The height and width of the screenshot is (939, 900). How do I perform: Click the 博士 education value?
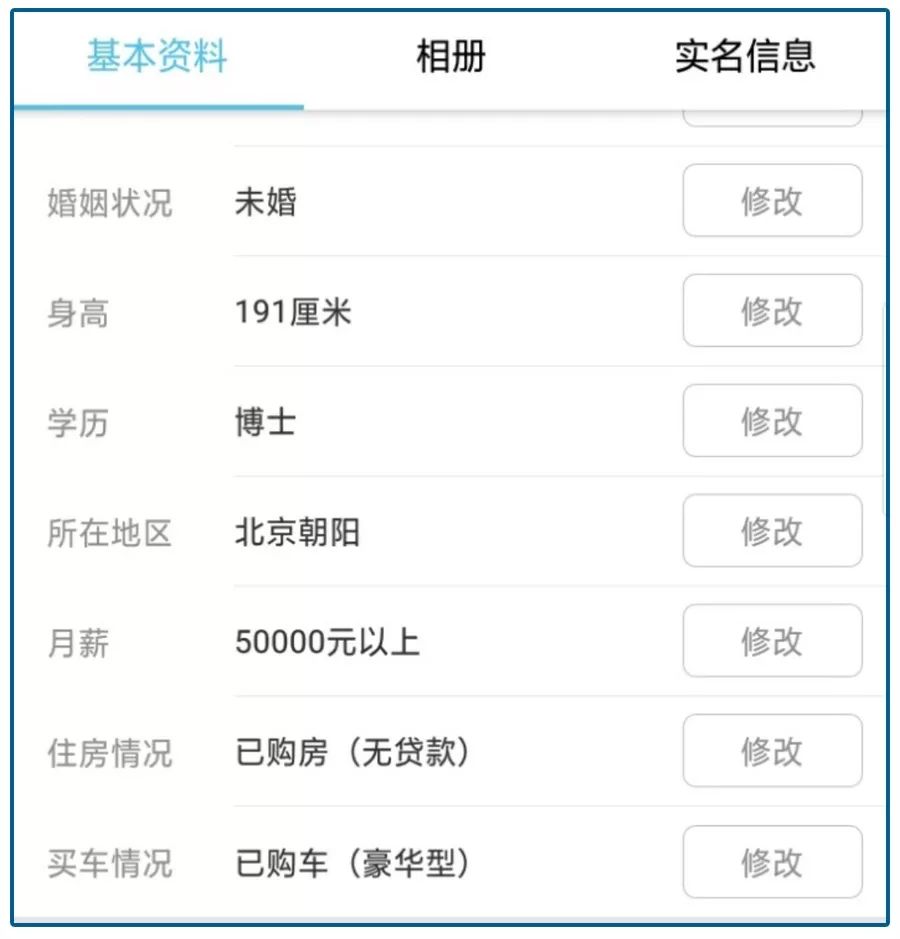coord(265,421)
